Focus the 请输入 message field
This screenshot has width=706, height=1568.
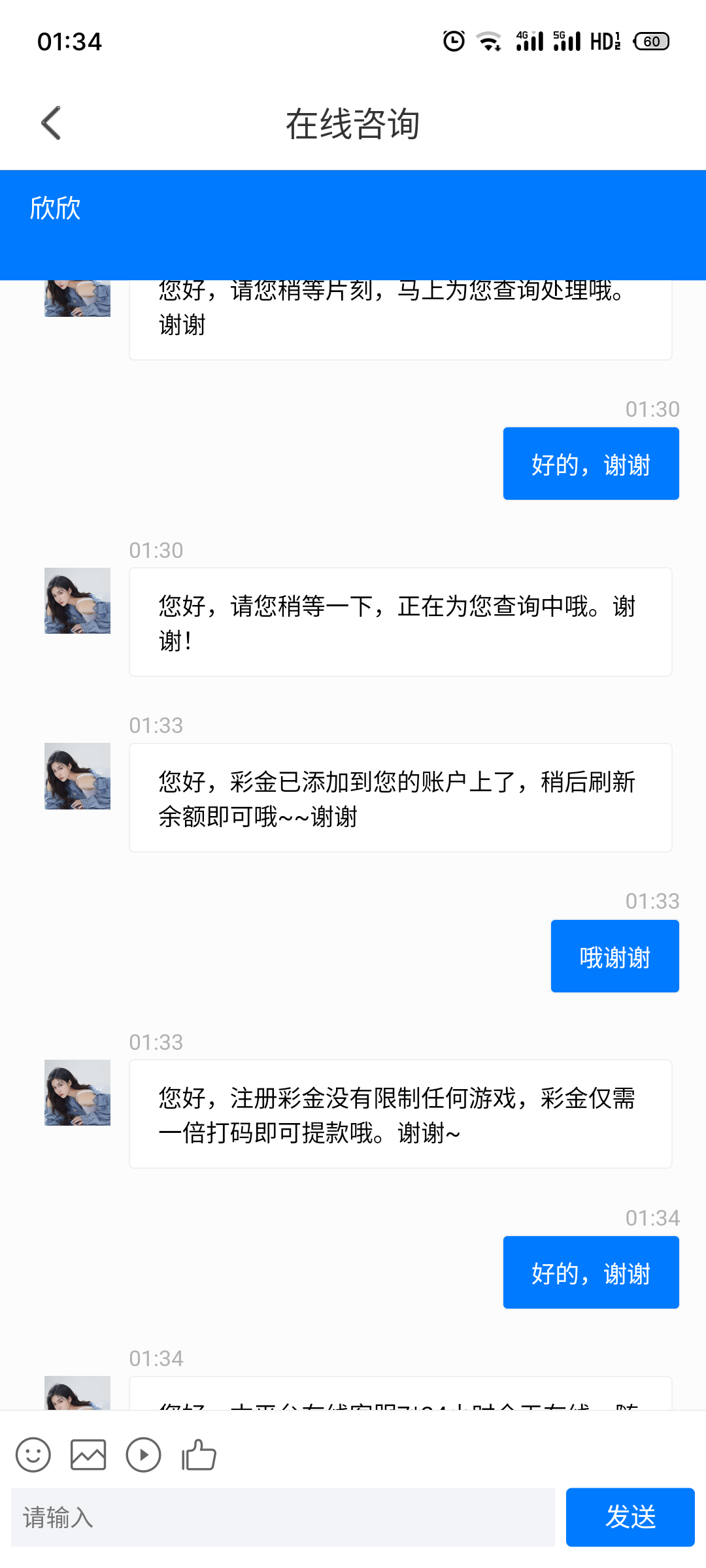point(282,1517)
